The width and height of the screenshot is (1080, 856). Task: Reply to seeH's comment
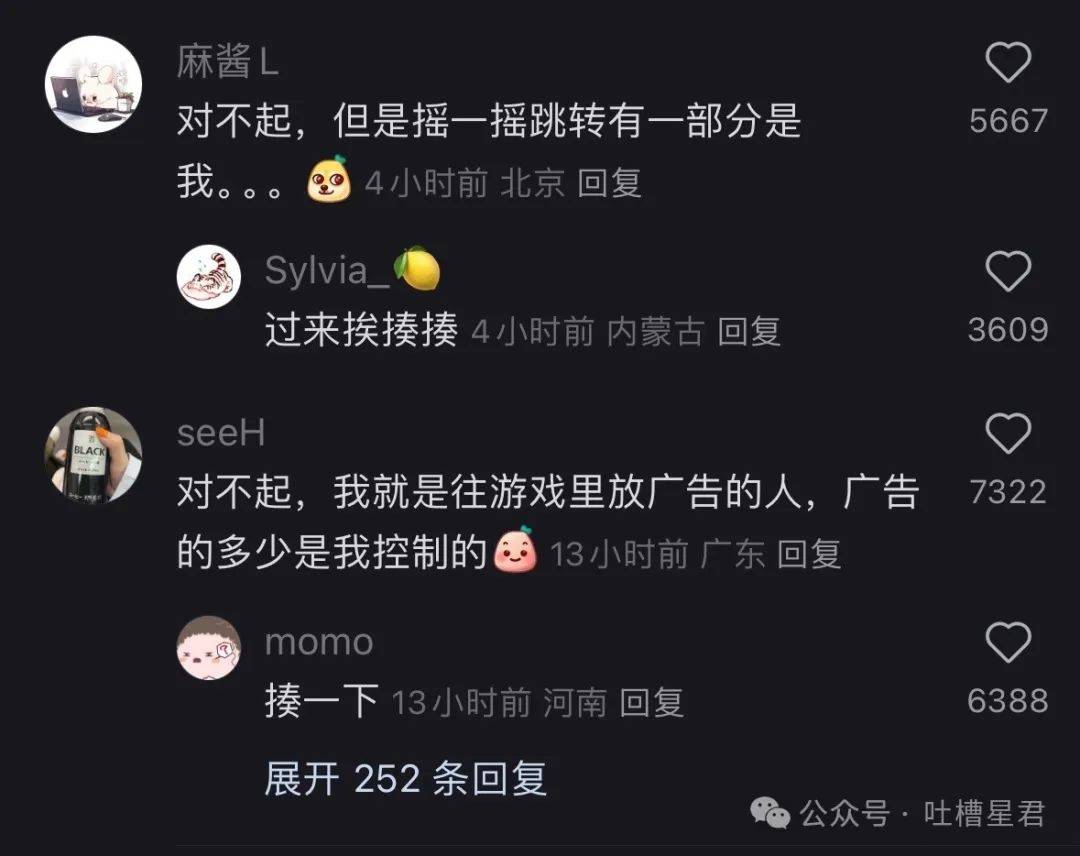click(809, 555)
